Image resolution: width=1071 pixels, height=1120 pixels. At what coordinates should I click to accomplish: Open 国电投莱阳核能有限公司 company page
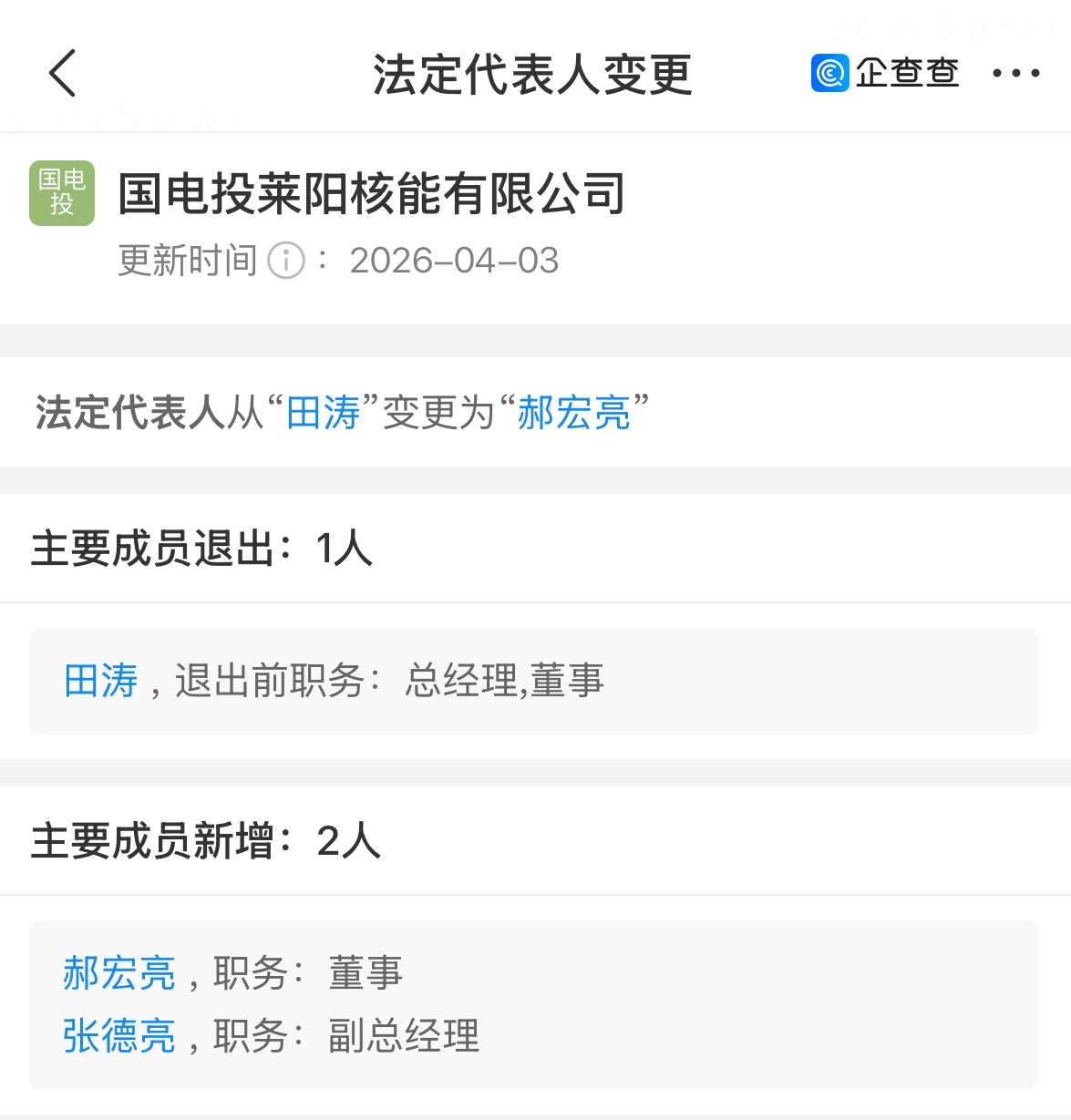tap(372, 194)
